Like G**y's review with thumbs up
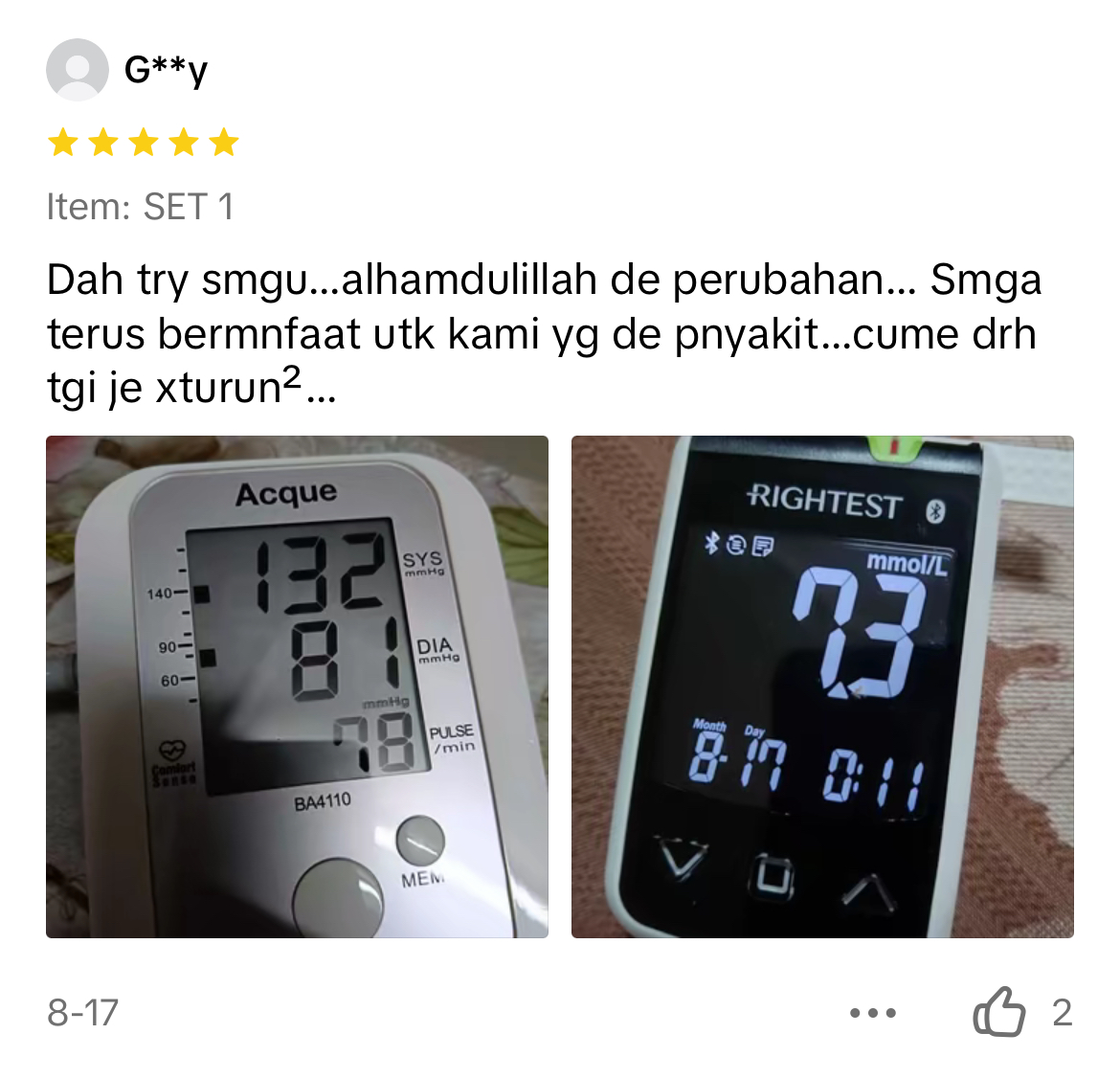This screenshot has width=1120, height=1079. tap(998, 1012)
